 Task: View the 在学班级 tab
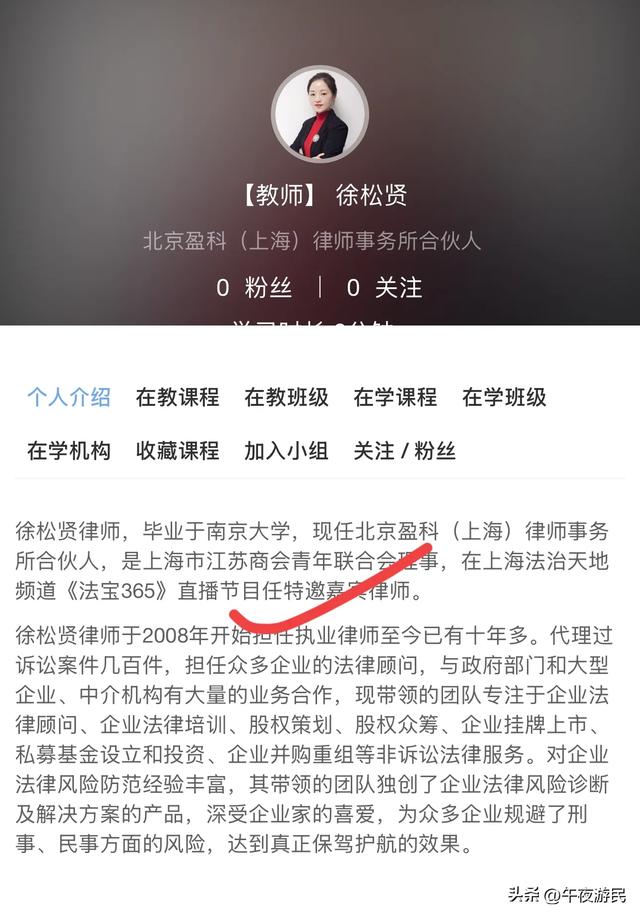[x=504, y=397]
